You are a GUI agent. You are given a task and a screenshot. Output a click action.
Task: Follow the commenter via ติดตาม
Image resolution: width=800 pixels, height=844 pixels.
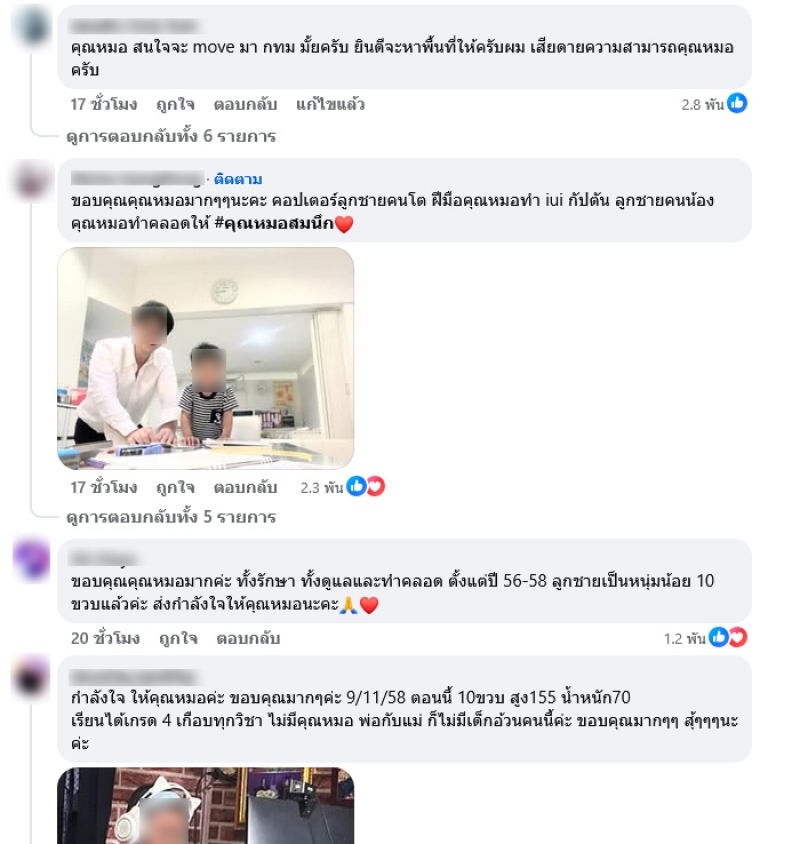click(238, 179)
